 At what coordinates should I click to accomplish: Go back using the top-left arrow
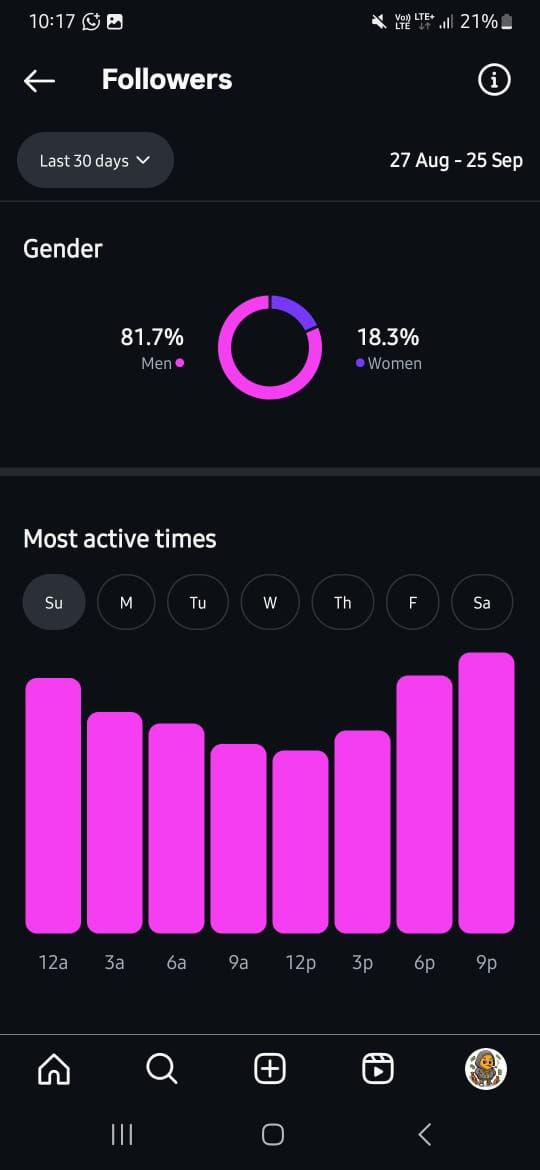pyautogui.click(x=40, y=81)
